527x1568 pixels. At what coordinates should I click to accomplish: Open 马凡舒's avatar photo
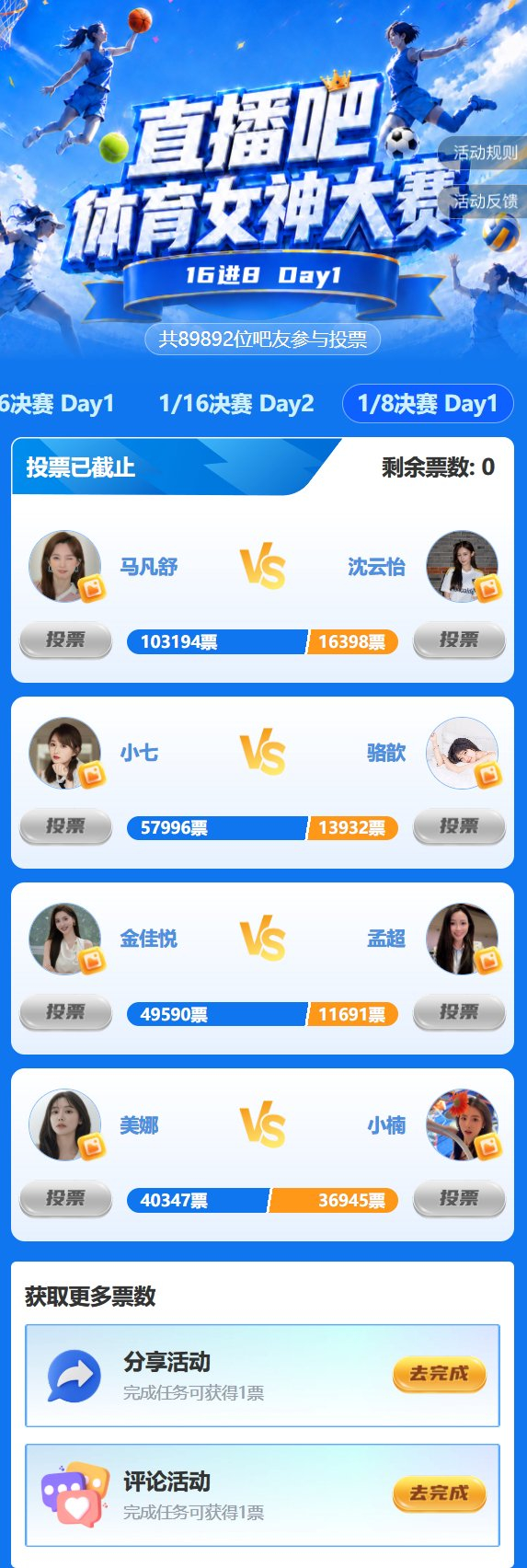coord(65,567)
